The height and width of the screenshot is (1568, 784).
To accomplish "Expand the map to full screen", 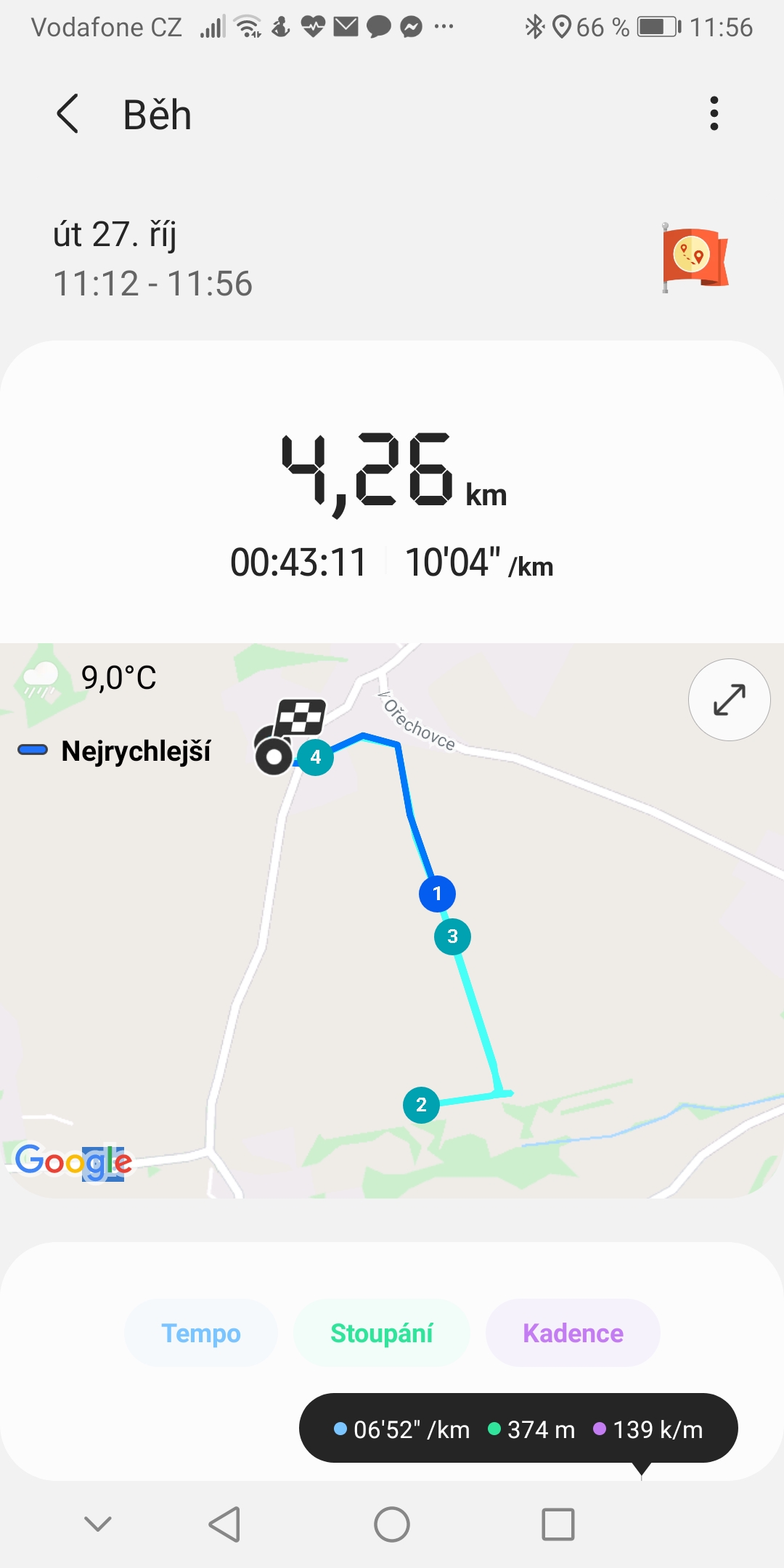I will coord(729,700).
